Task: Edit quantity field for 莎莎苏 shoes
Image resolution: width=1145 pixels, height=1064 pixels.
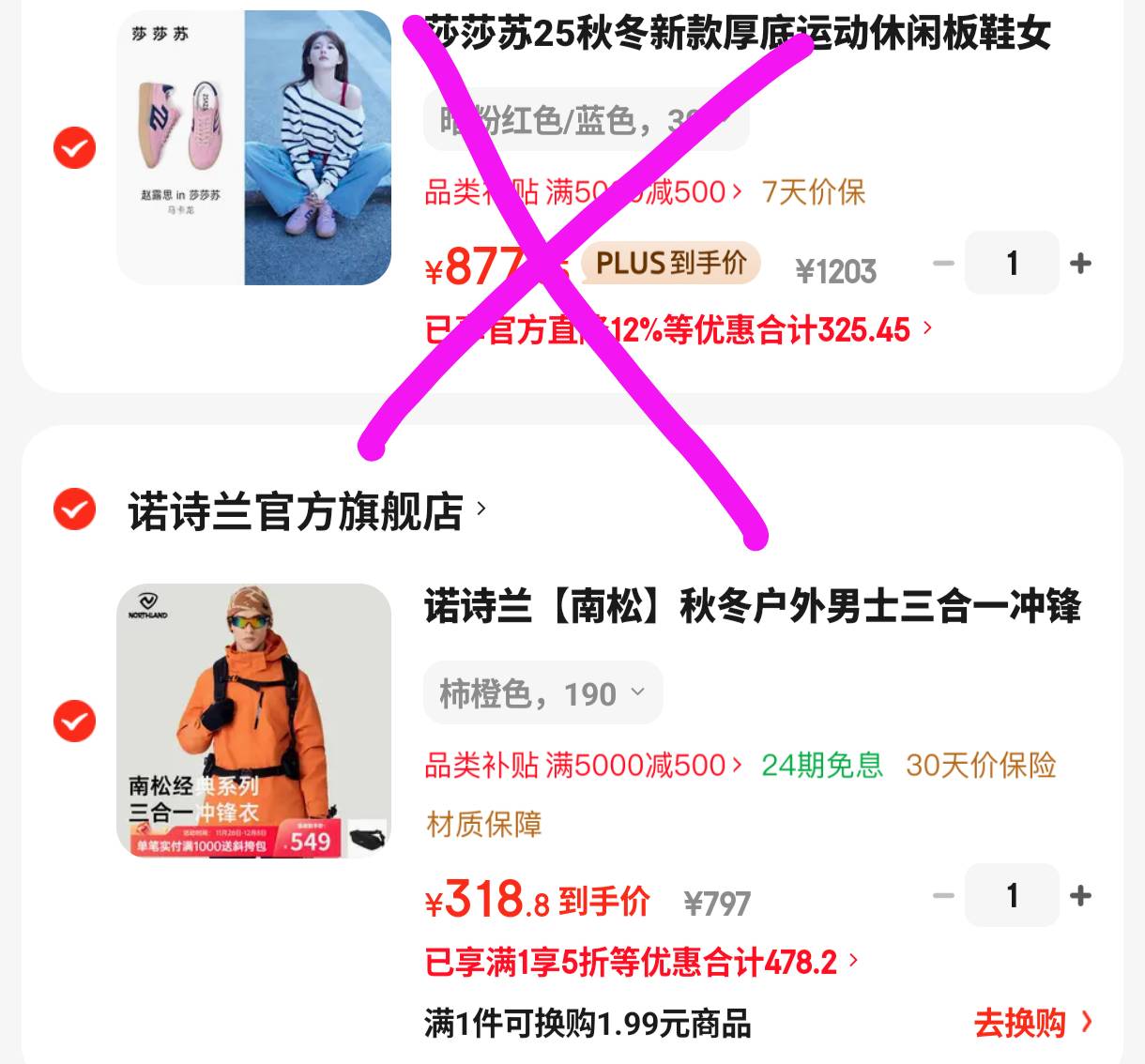Action: click(x=1012, y=264)
